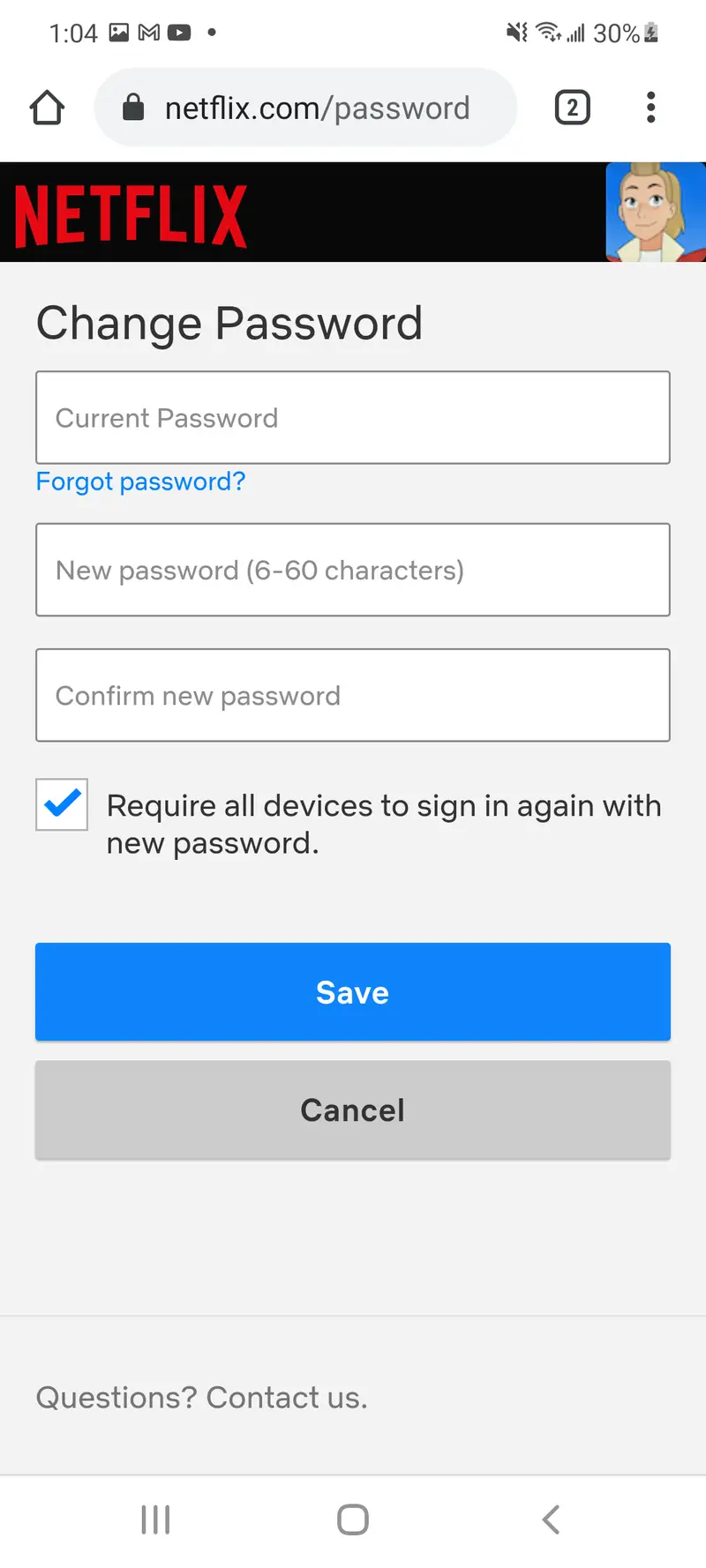
Task: Open the tab switcher showing 2 tabs
Action: tap(571, 107)
